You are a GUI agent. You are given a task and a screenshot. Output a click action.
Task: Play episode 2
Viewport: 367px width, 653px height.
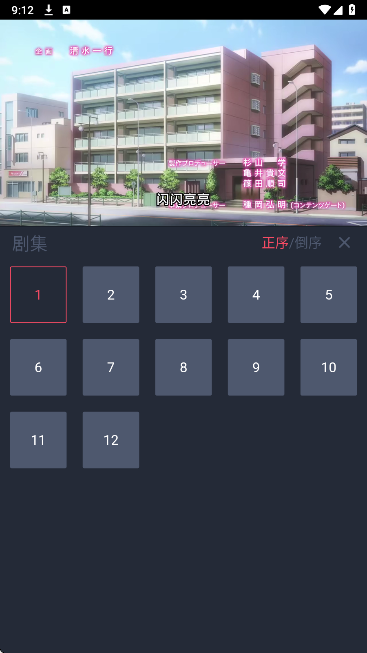[111, 294]
